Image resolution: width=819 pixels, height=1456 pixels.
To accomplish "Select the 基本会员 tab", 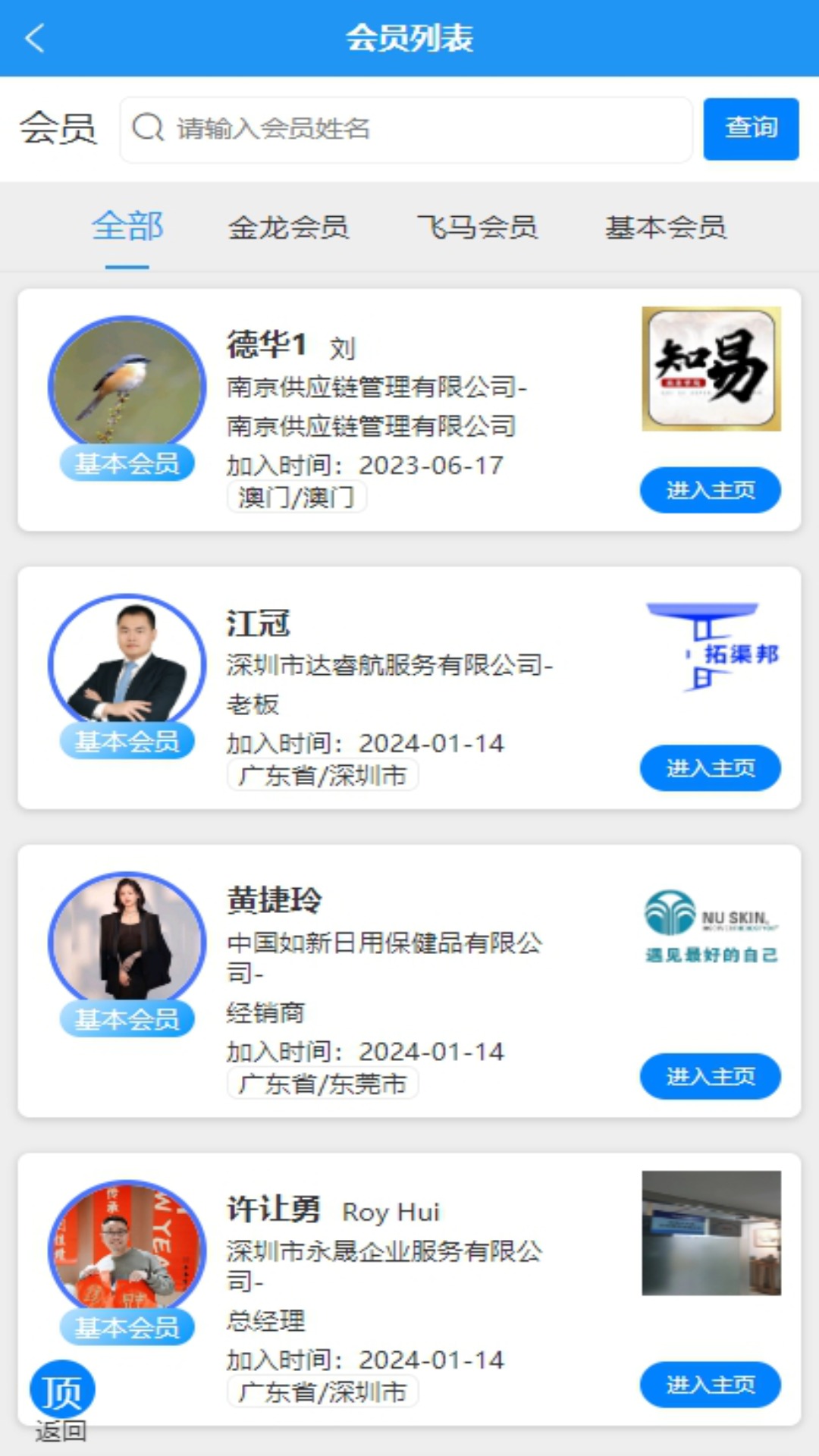I will pyautogui.click(x=666, y=227).
